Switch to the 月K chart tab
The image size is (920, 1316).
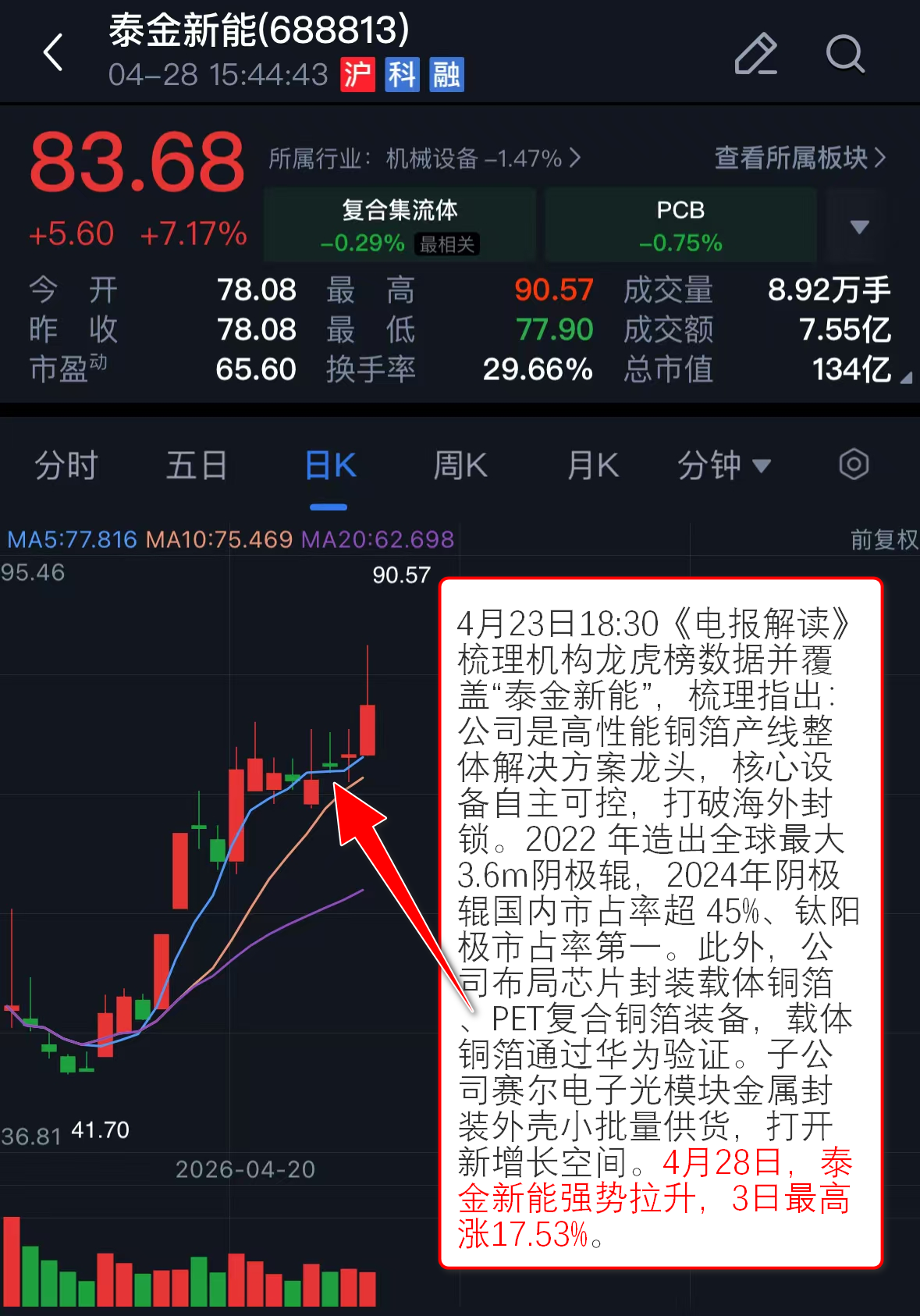coord(593,466)
